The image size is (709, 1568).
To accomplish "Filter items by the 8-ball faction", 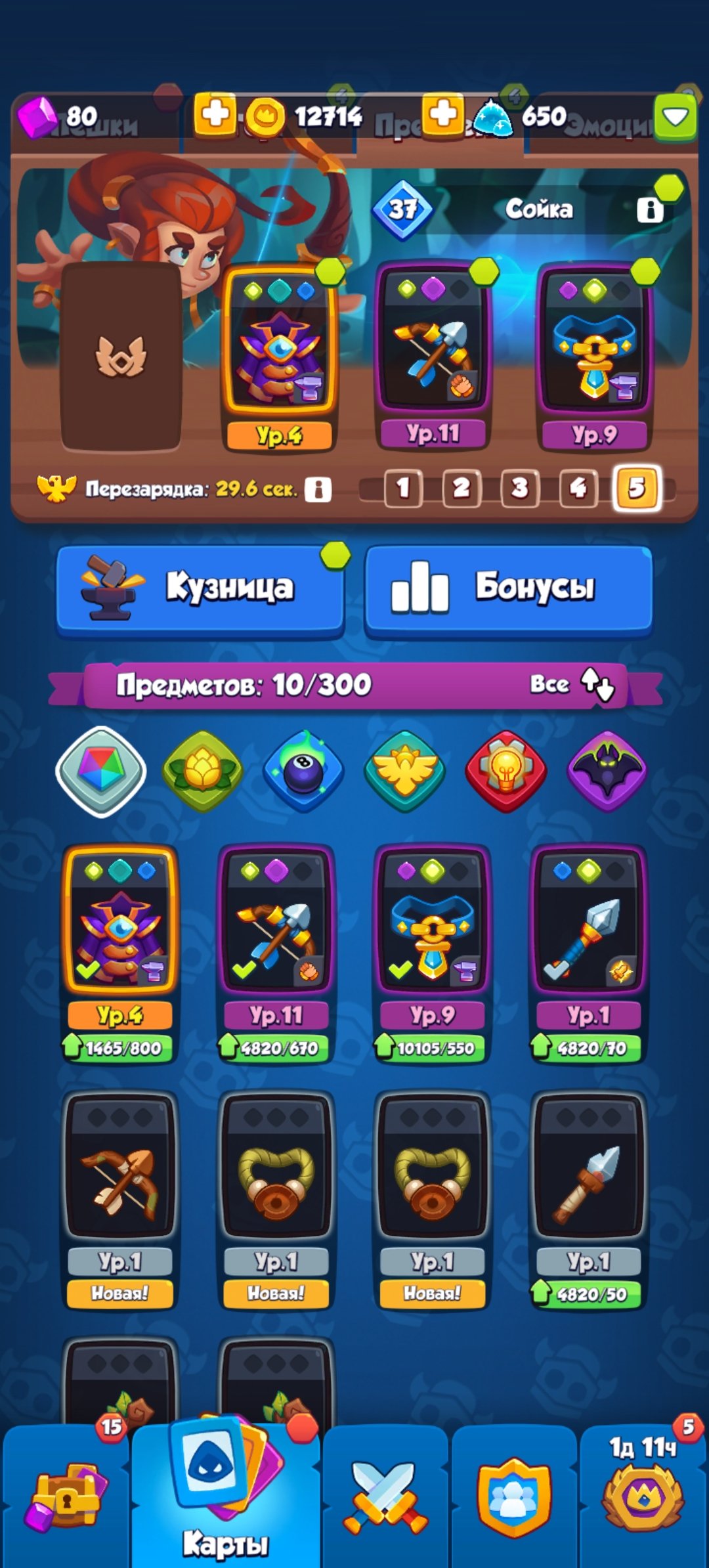I will coord(303,772).
